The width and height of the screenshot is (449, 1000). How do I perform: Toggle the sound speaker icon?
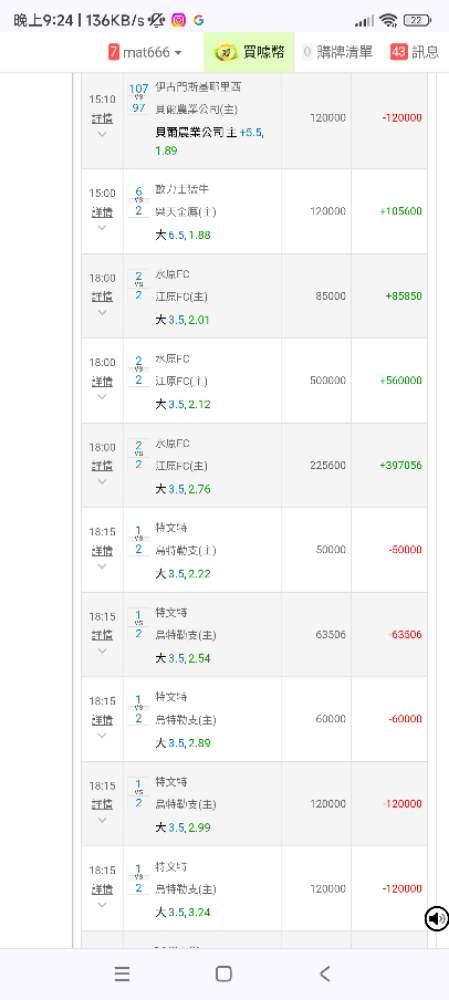[x=437, y=919]
